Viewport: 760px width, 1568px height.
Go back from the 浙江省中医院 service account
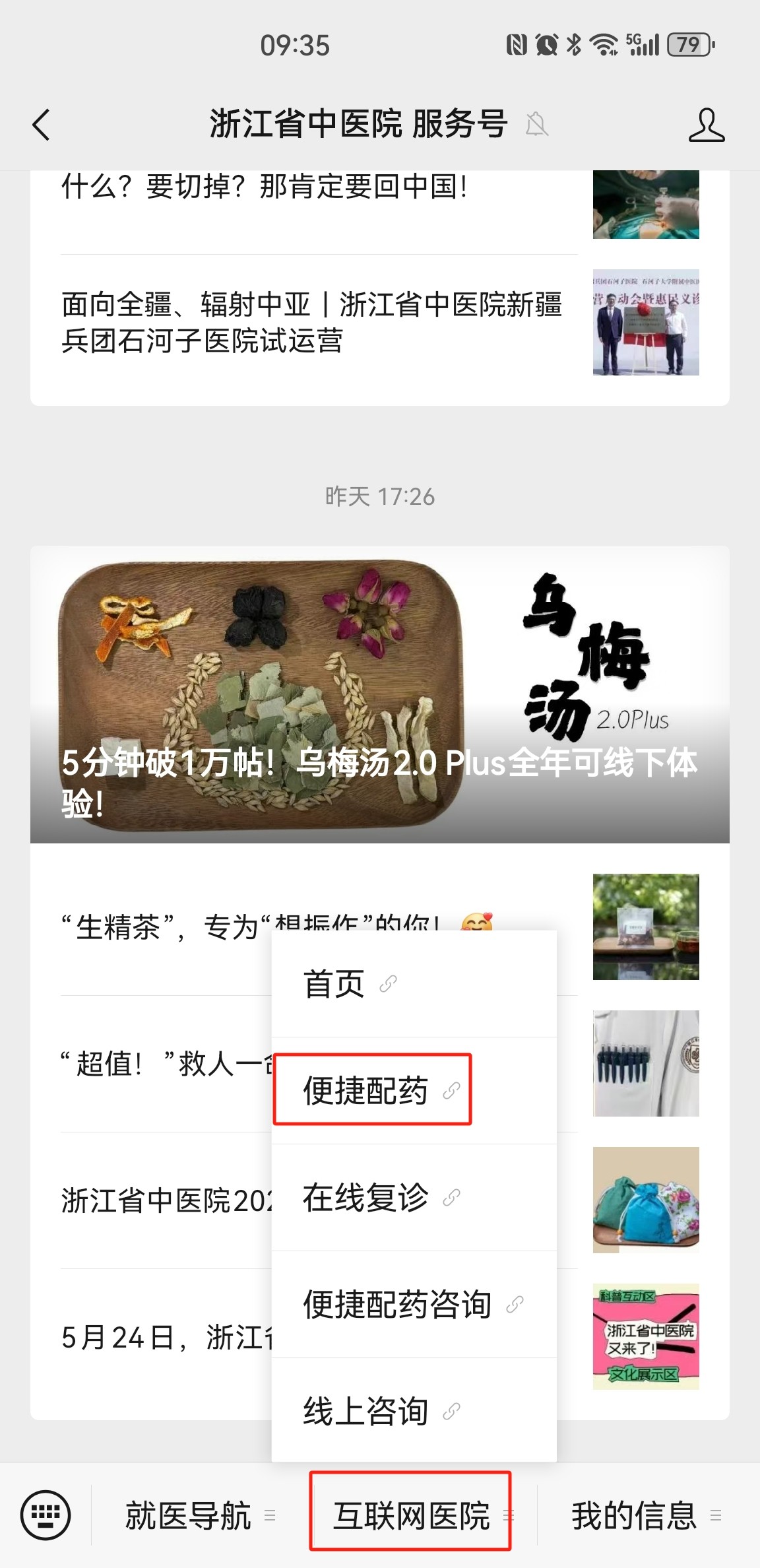point(41,124)
